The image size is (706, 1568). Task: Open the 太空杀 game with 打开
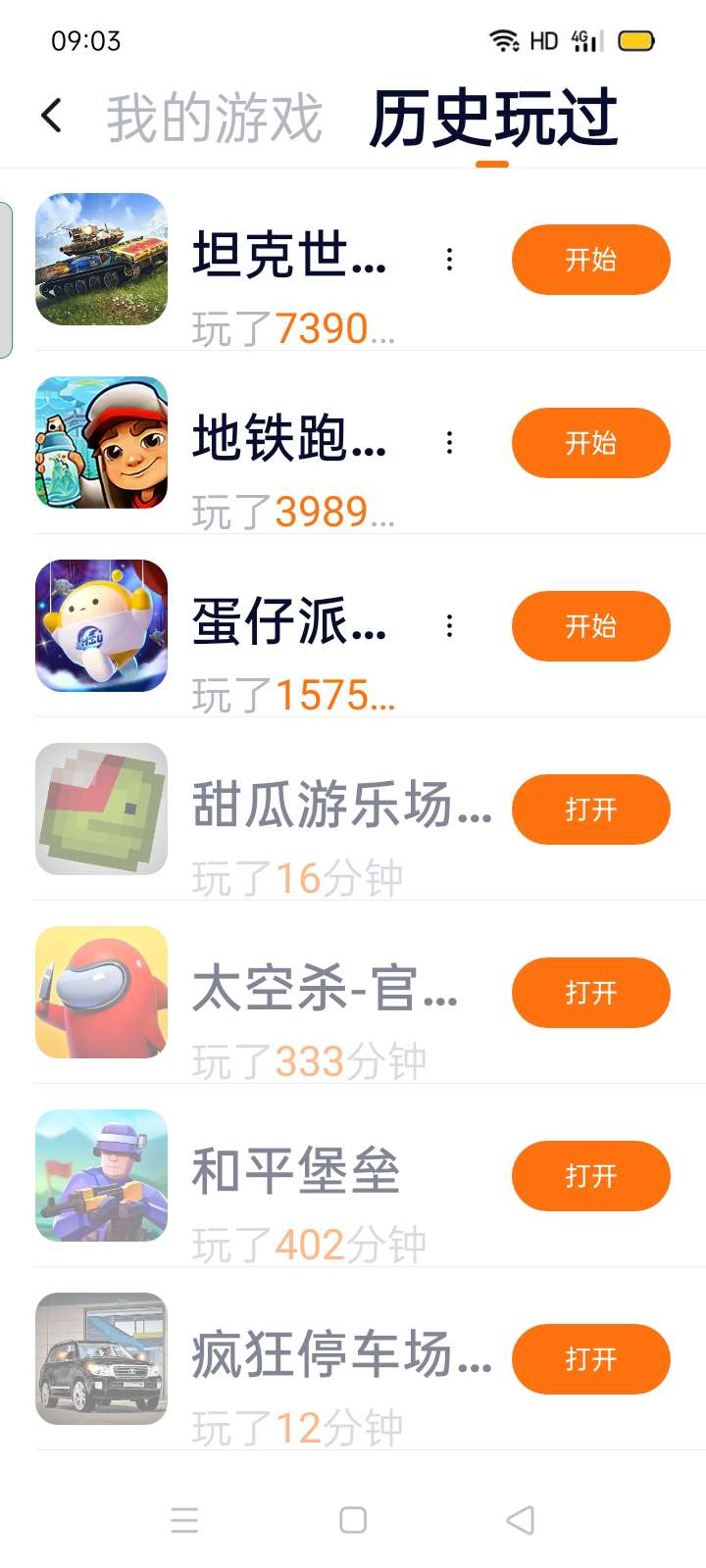tap(590, 993)
